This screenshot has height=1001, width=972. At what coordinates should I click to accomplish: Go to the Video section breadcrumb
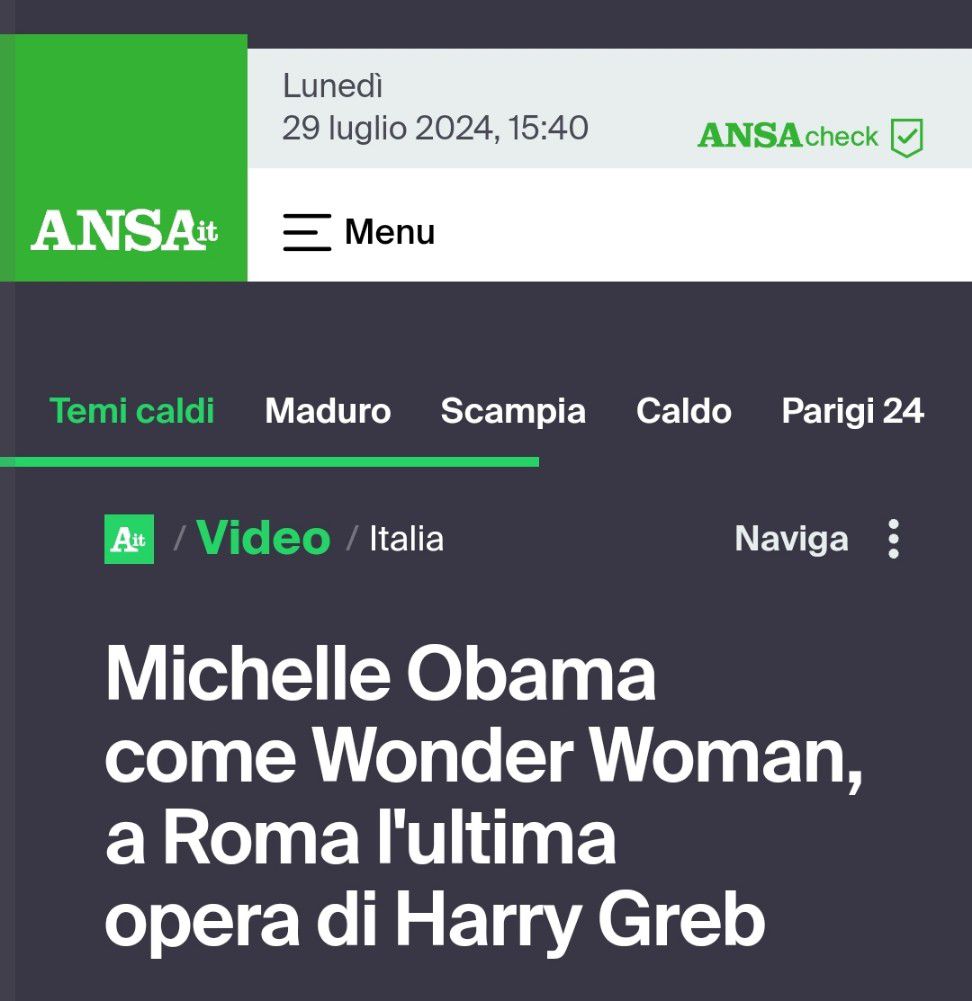click(x=263, y=538)
